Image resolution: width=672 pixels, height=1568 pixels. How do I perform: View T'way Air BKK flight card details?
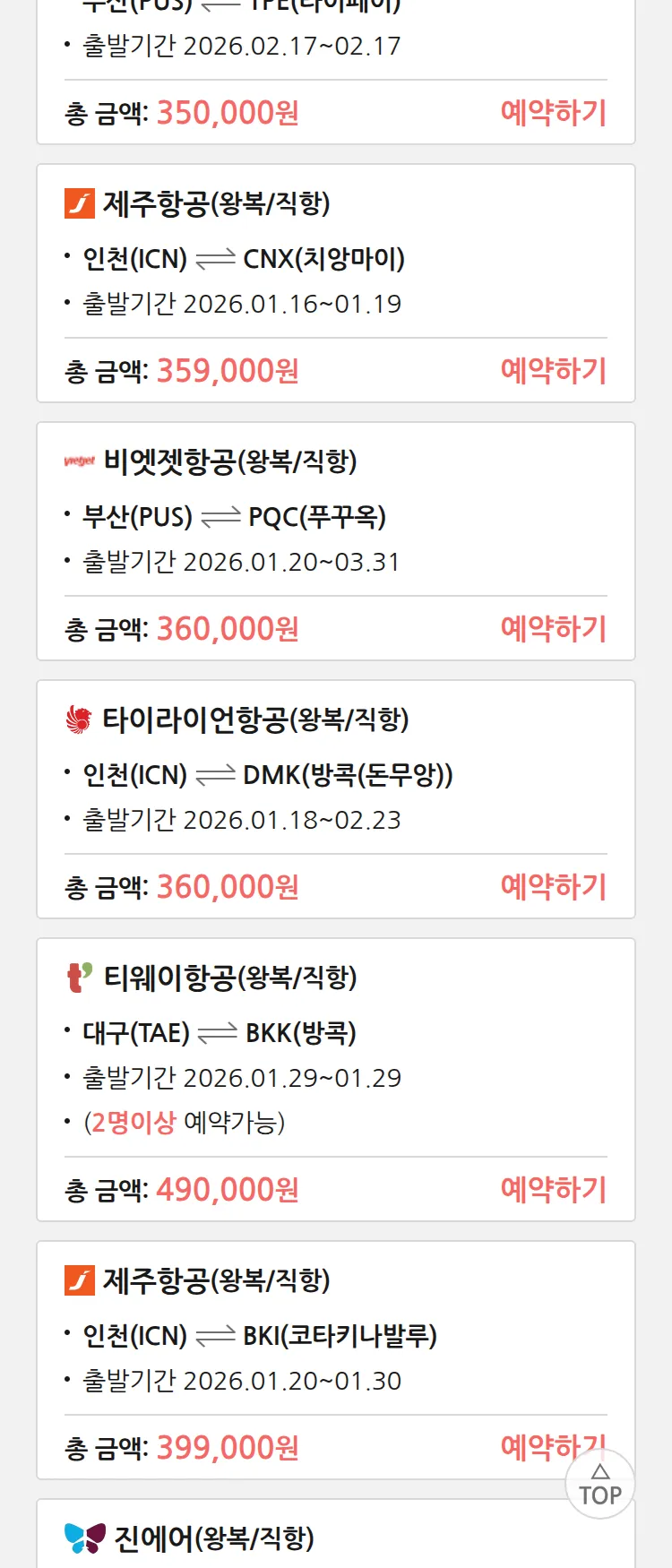[x=335, y=1033]
